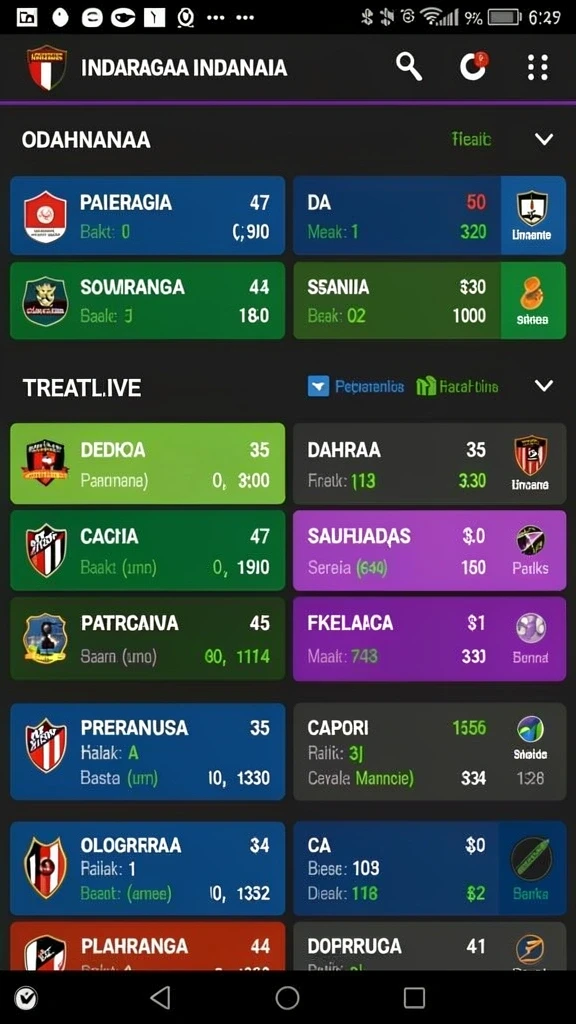
Task: Open the SOWRANGA card
Action: click(x=148, y=300)
